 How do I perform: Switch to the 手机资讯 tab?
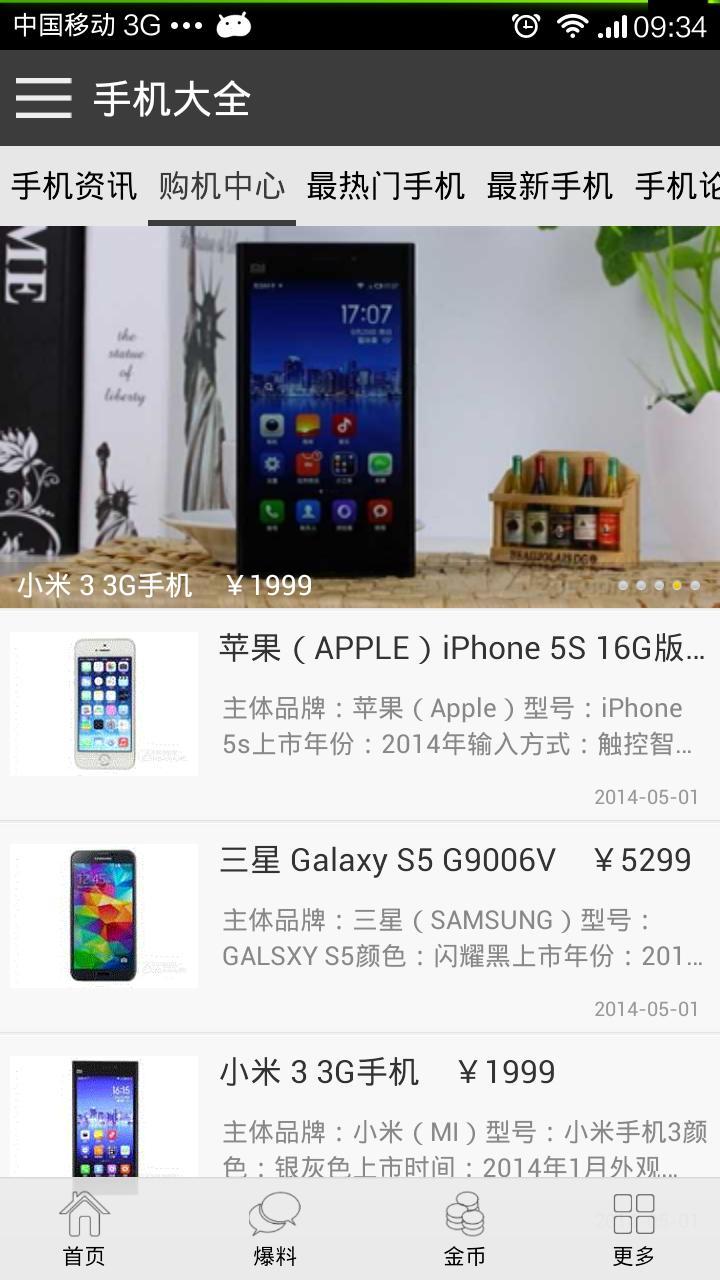73,186
